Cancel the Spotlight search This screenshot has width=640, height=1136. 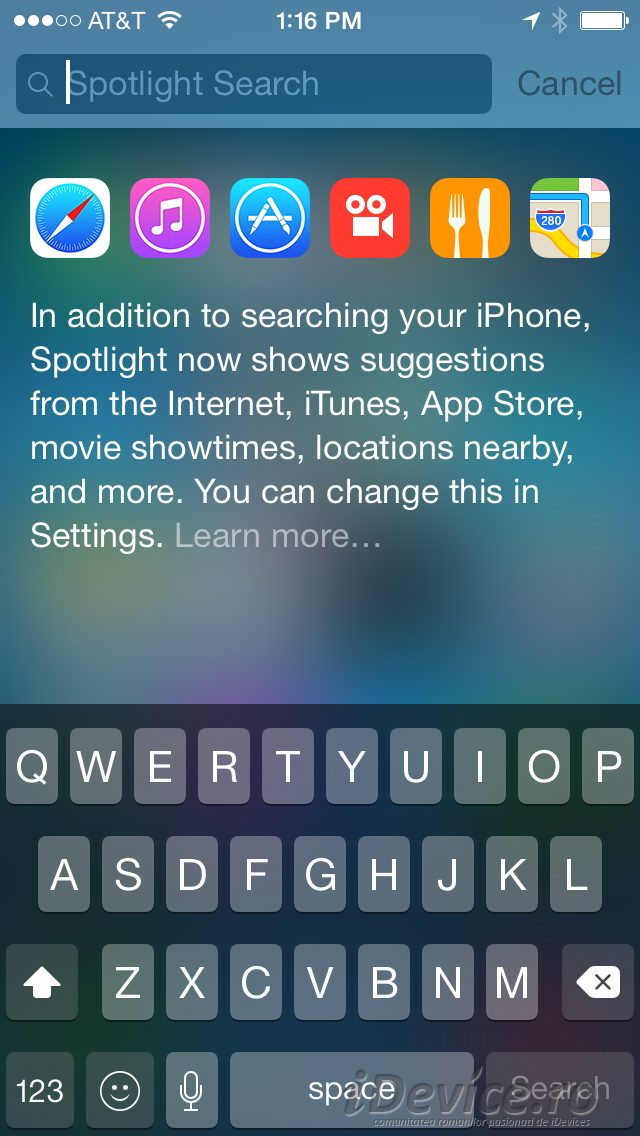pyautogui.click(x=569, y=84)
